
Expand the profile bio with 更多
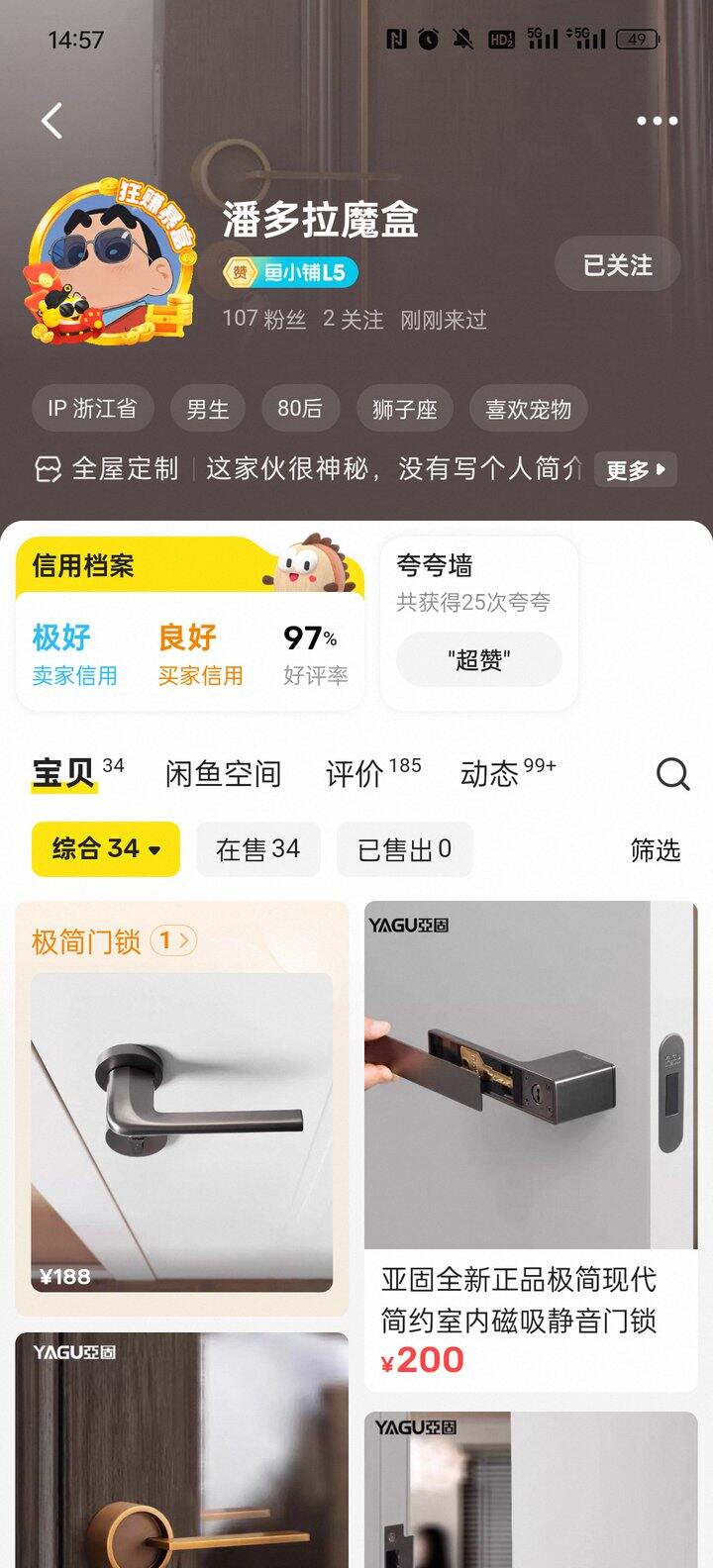pos(636,469)
